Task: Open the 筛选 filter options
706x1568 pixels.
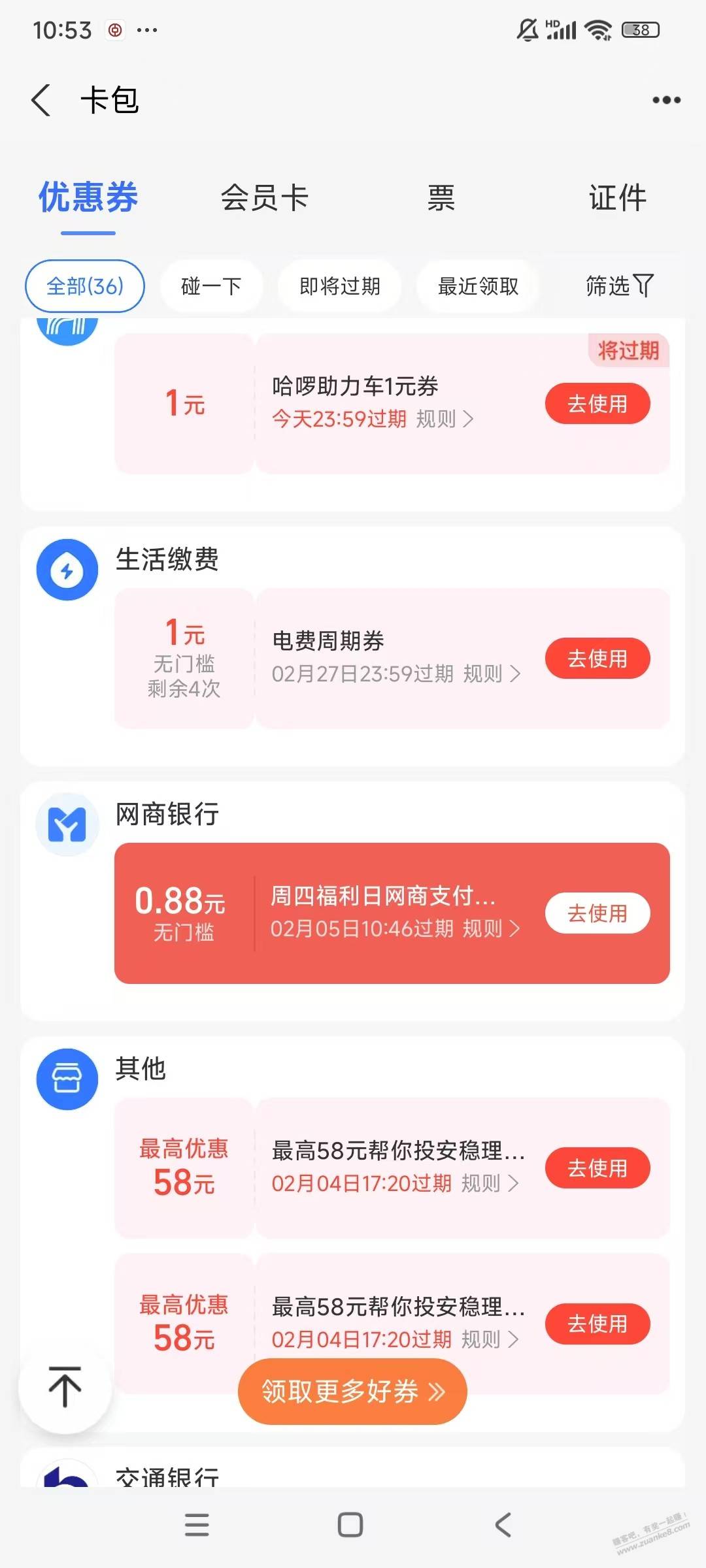Action: (619, 286)
